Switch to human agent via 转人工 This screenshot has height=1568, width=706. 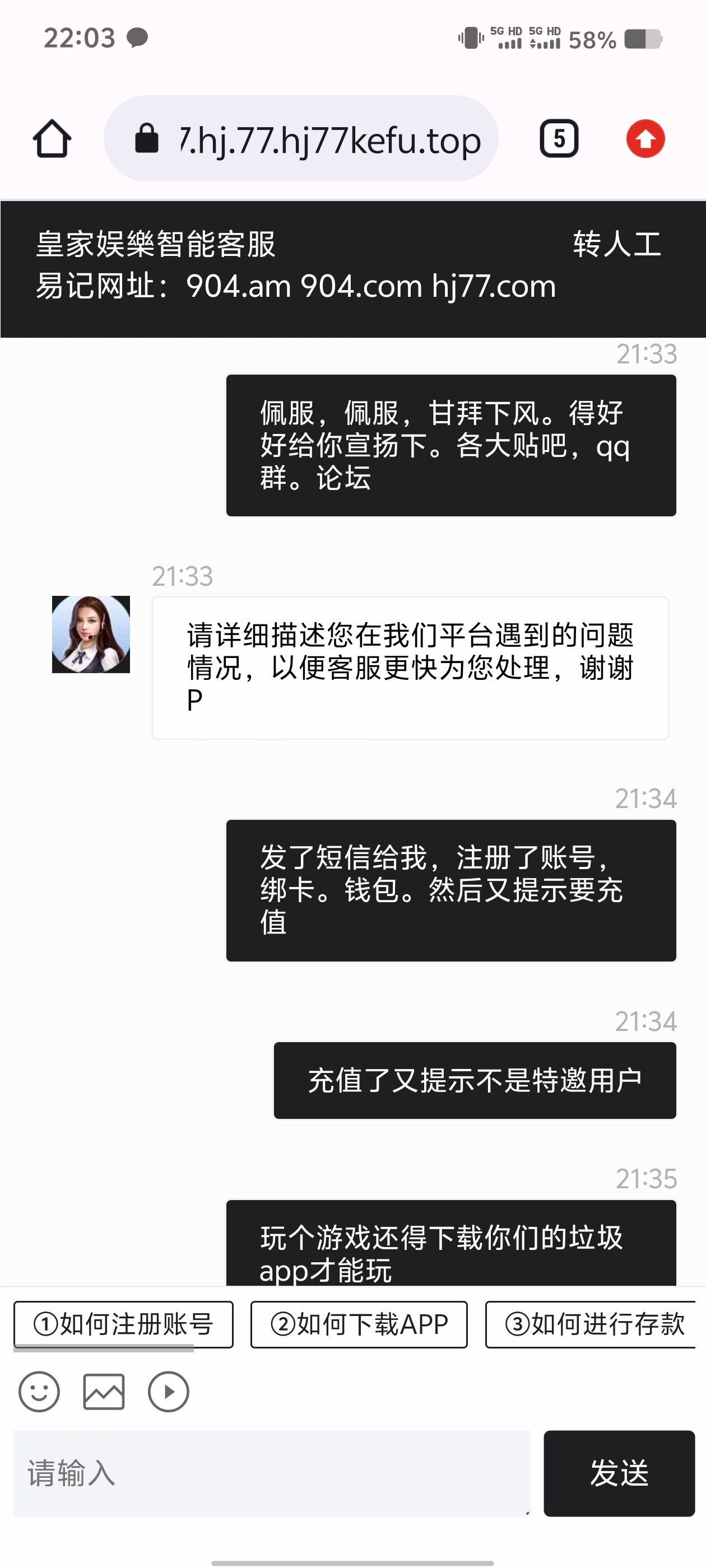[616, 245]
